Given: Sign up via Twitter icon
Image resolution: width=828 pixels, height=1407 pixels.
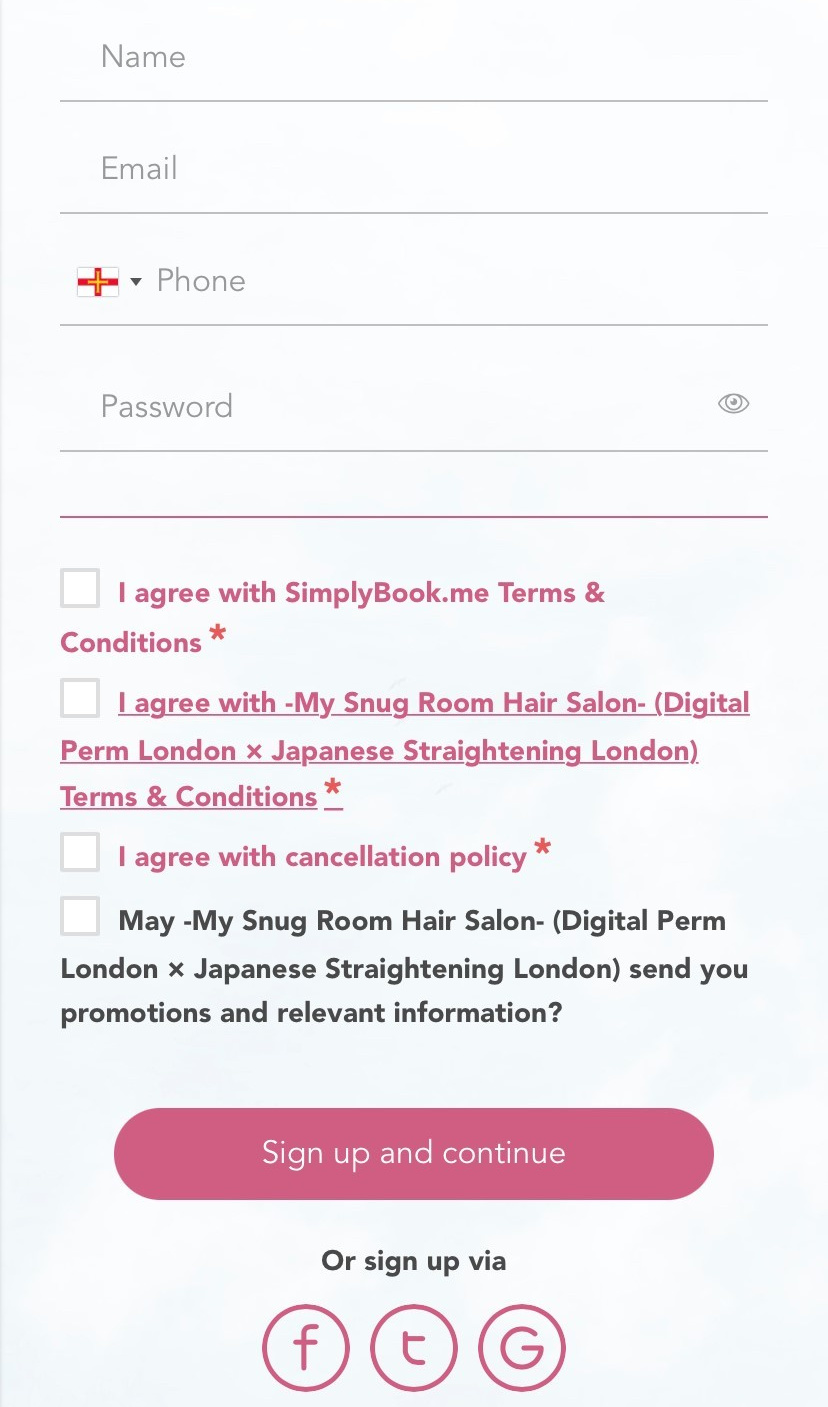Looking at the screenshot, I should (x=413, y=1348).
